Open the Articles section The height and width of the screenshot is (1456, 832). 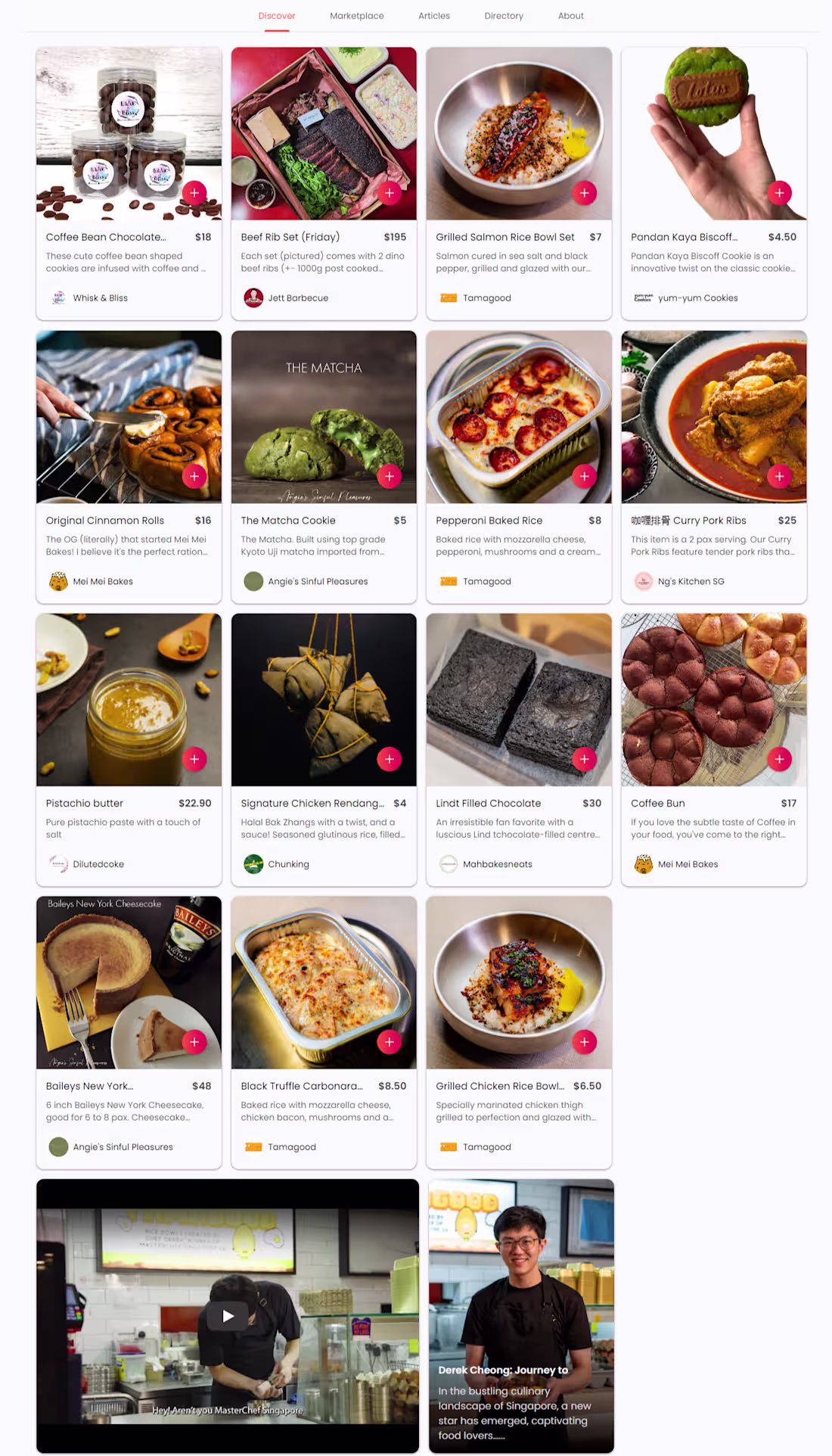pyautogui.click(x=433, y=15)
